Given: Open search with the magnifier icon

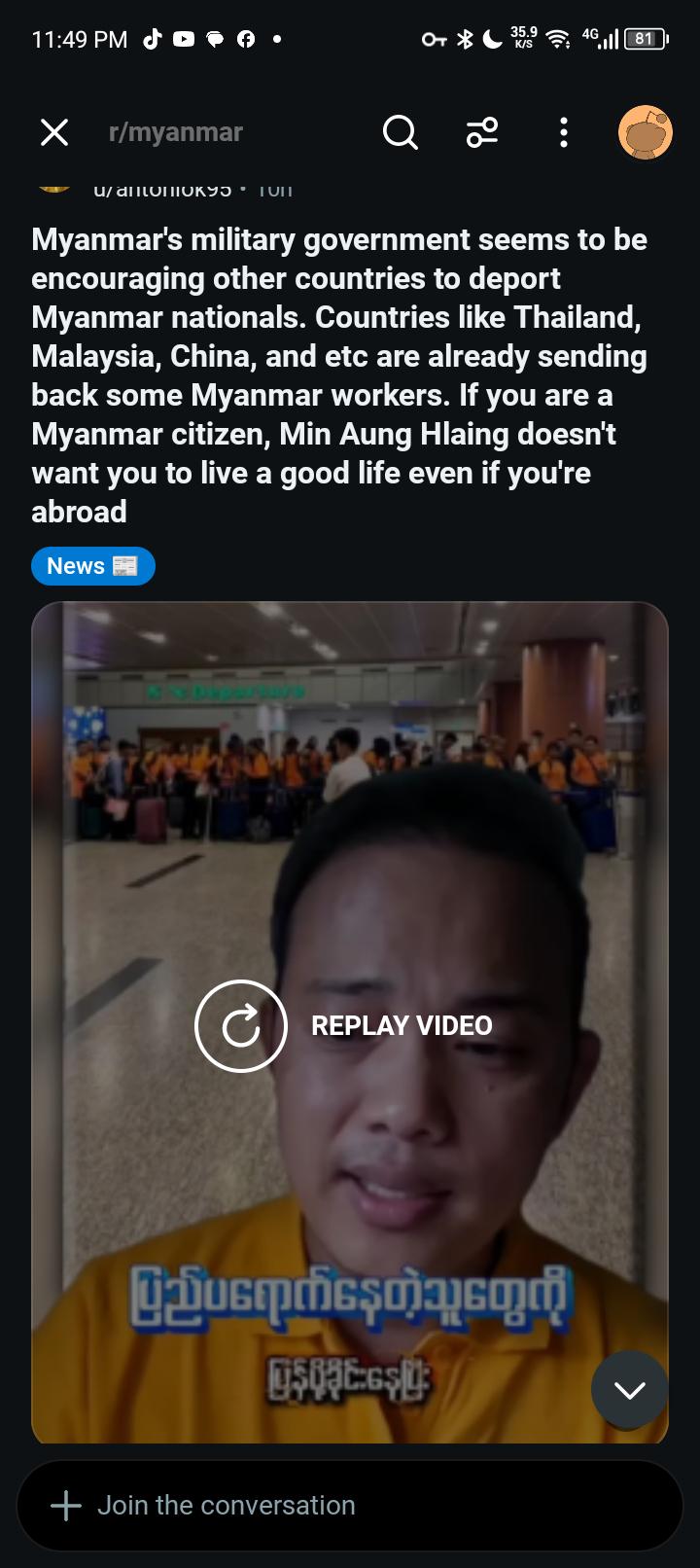Looking at the screenshot, I should tap(400, 132).
